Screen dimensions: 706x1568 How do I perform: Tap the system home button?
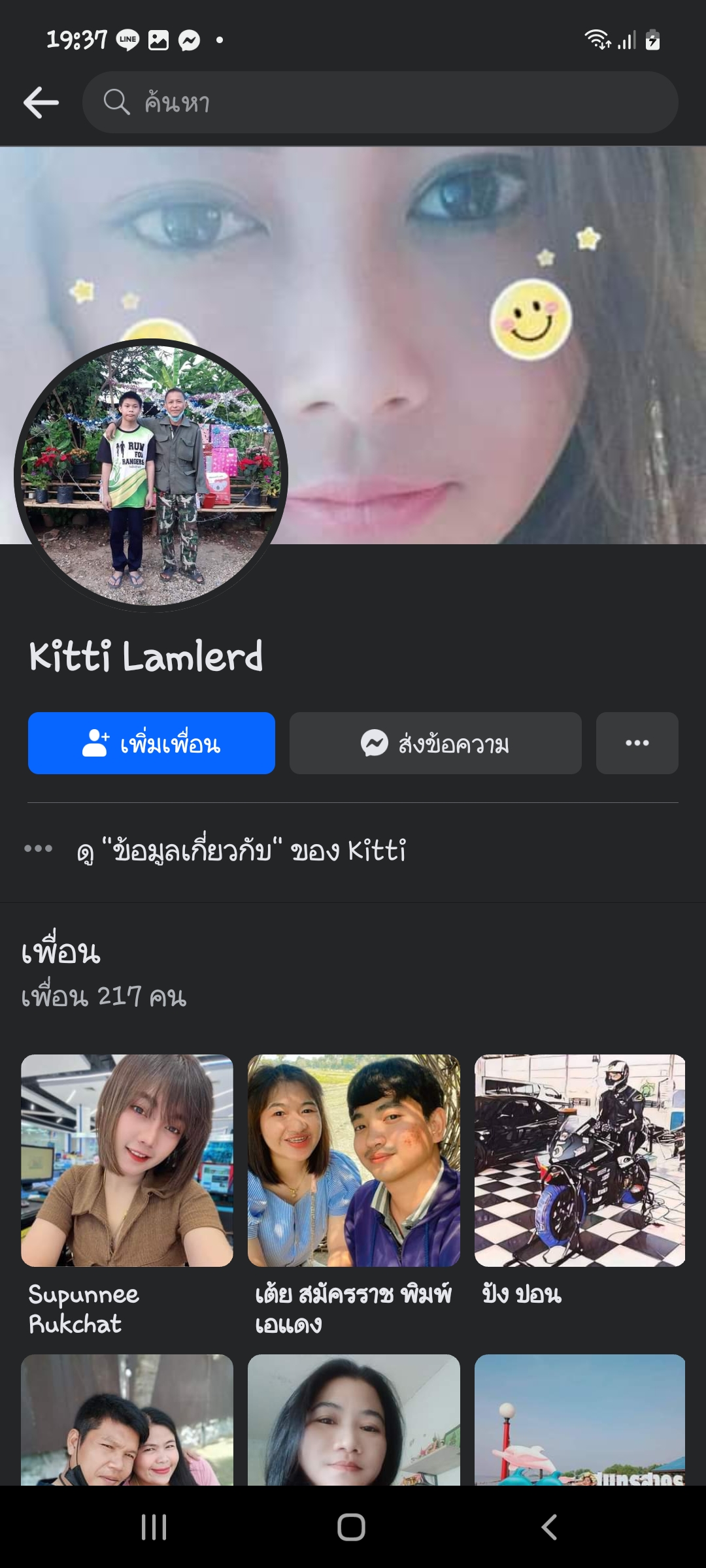tap(352, 1527)
